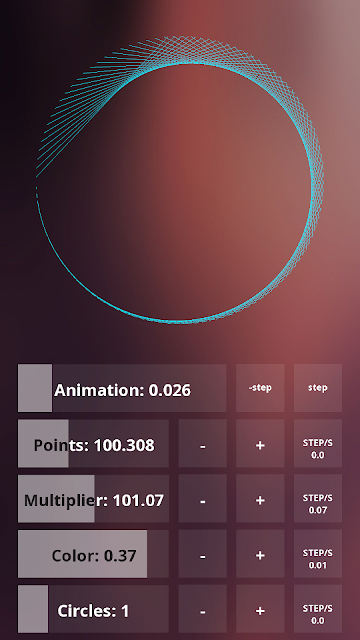
Task: Open Points STEP/S 0.0 setting
Action: coord(318,443)
